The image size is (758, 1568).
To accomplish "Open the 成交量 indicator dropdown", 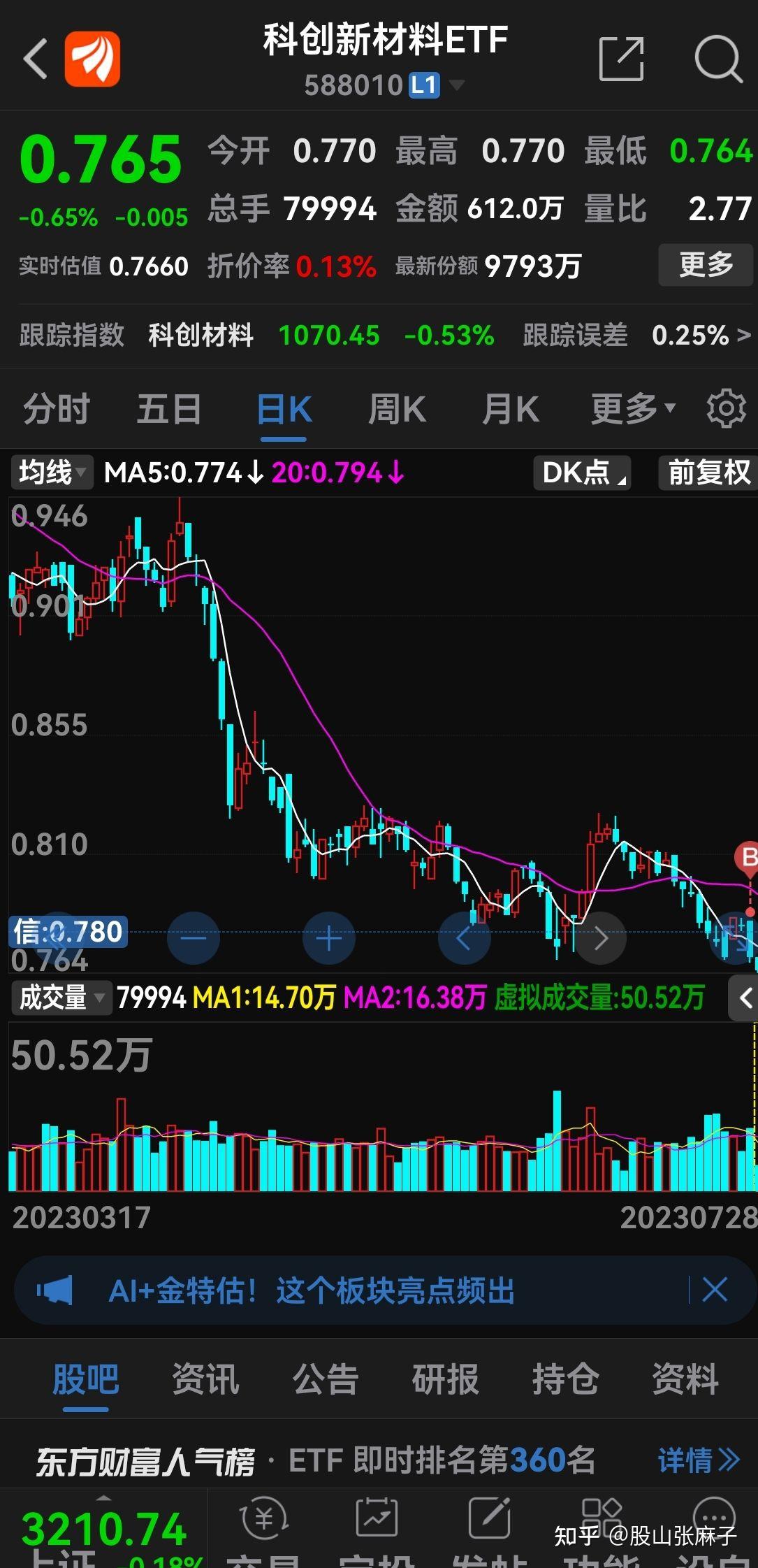I will click(x=61, y=997).
